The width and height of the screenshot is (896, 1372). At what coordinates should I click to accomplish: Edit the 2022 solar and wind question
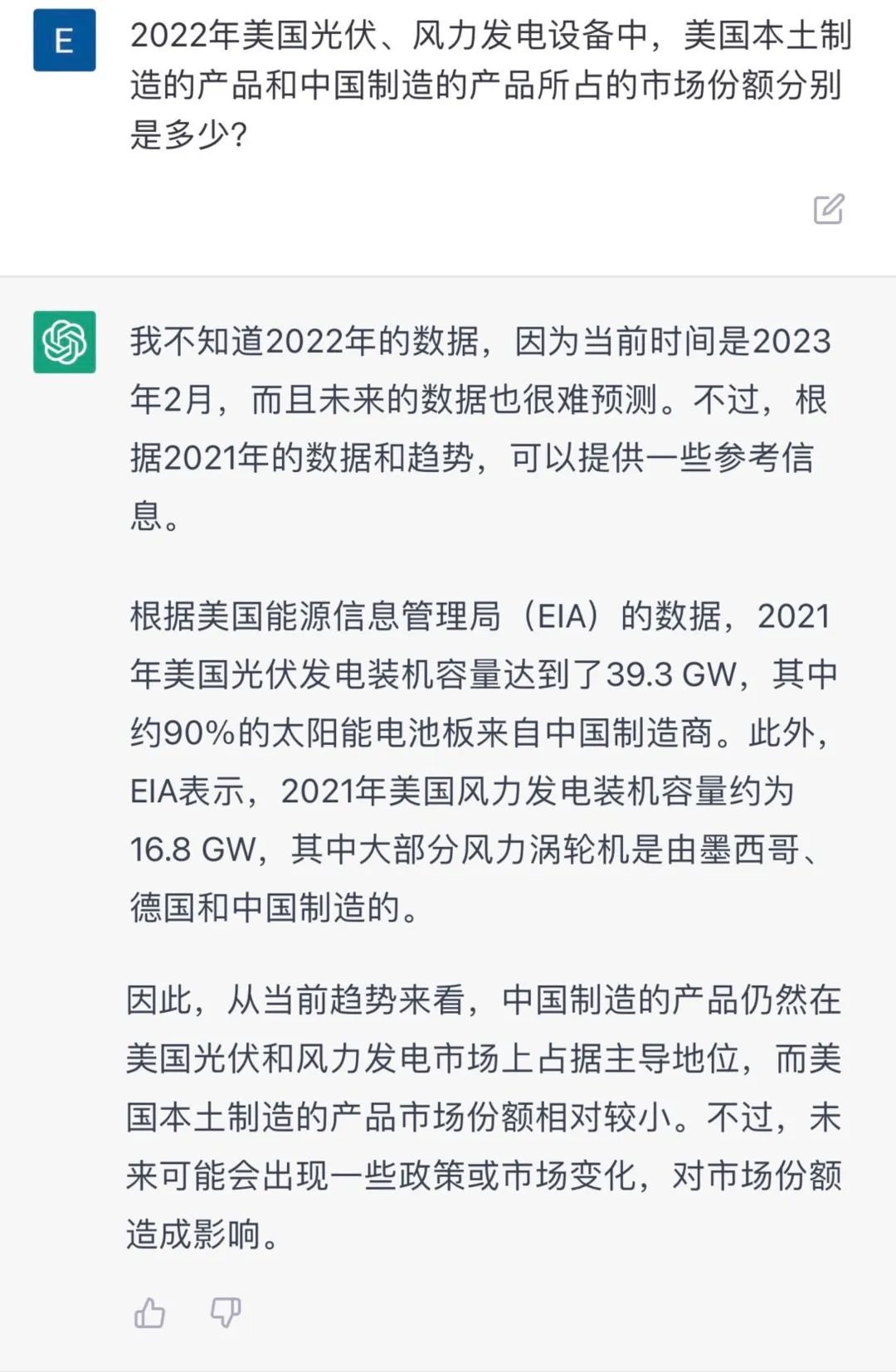(x=828, y=209)
